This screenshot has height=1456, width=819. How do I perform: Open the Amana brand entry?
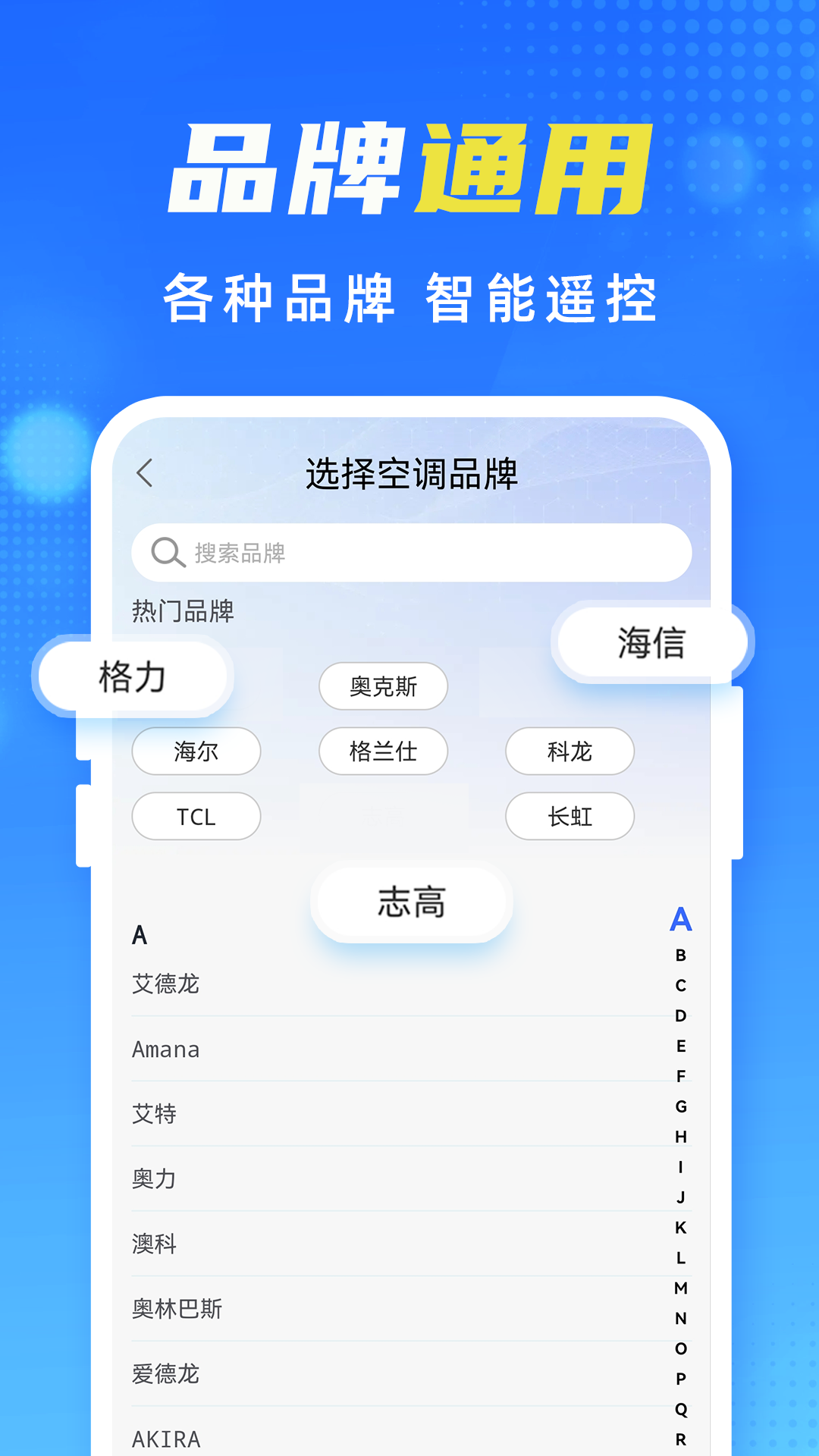pos(165,1050)
